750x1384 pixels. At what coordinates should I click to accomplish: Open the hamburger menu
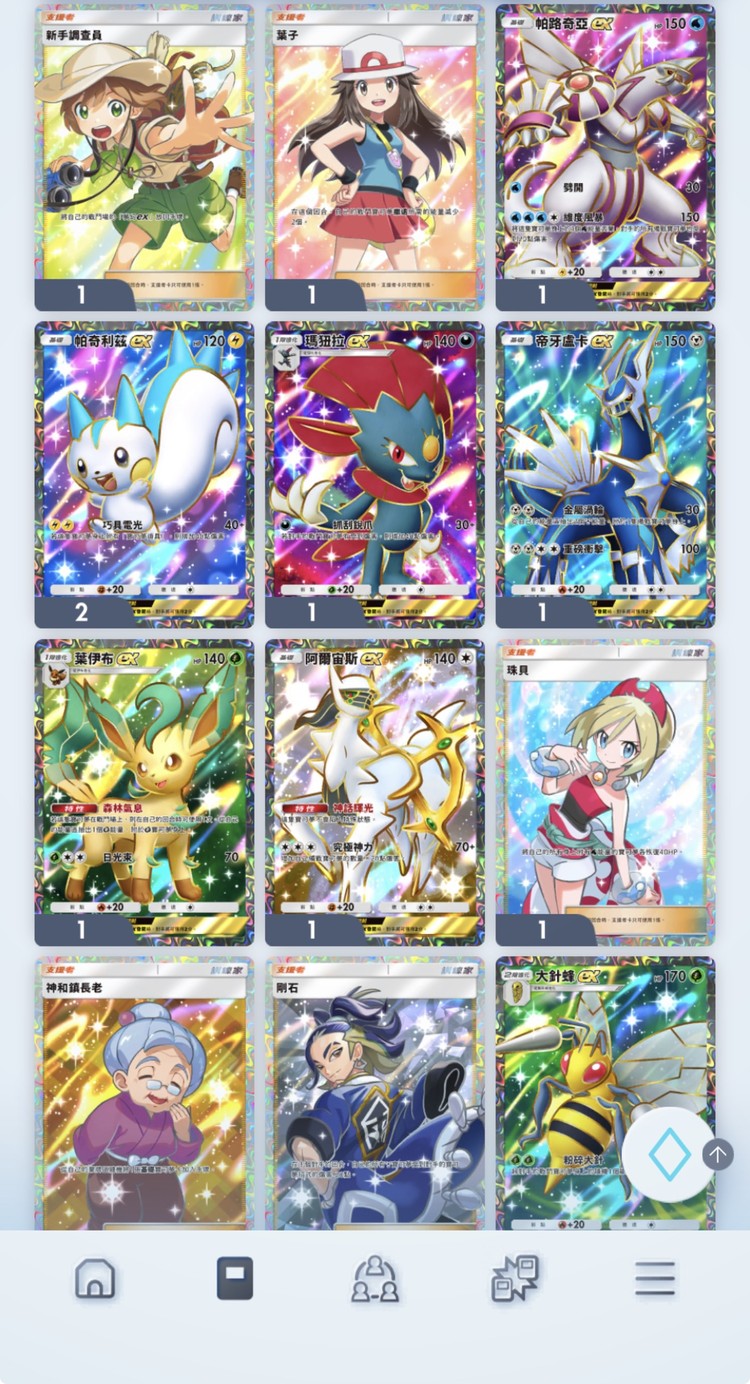[655, 1279]
